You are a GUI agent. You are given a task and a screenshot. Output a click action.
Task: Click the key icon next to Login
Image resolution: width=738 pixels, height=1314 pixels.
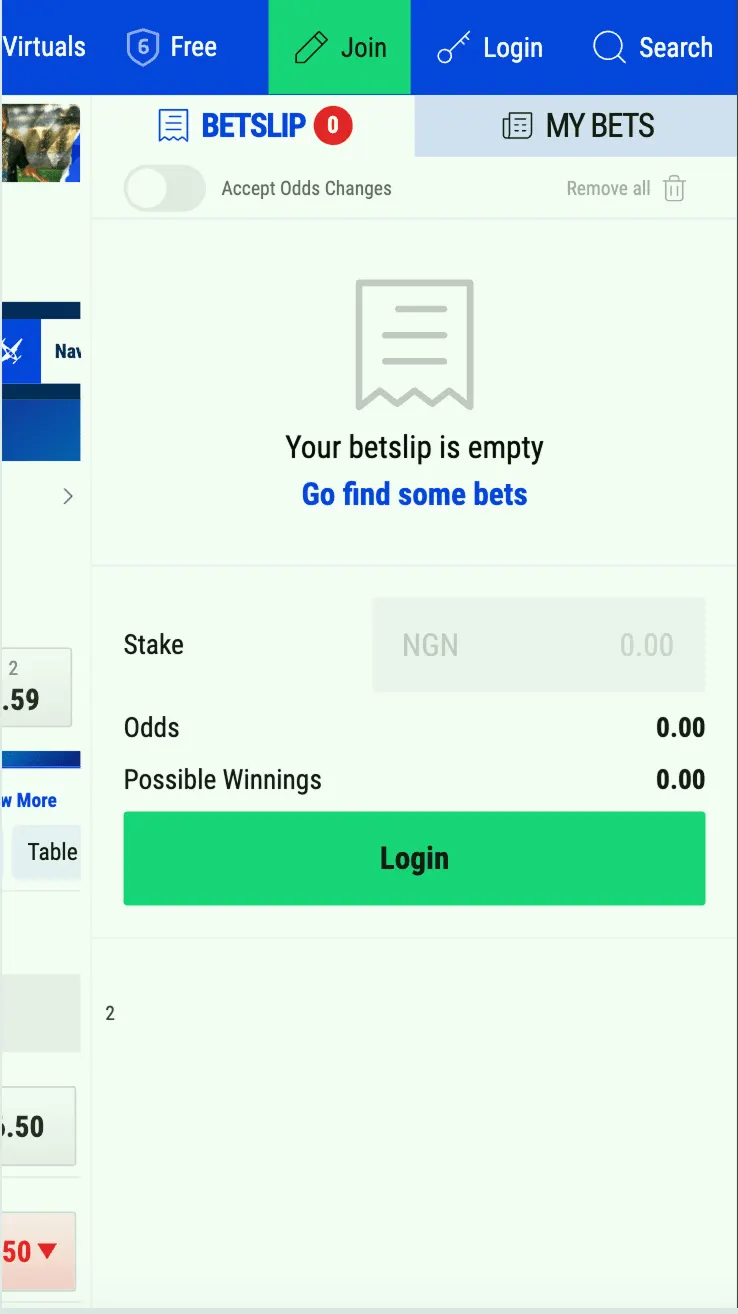pos(453,46)
